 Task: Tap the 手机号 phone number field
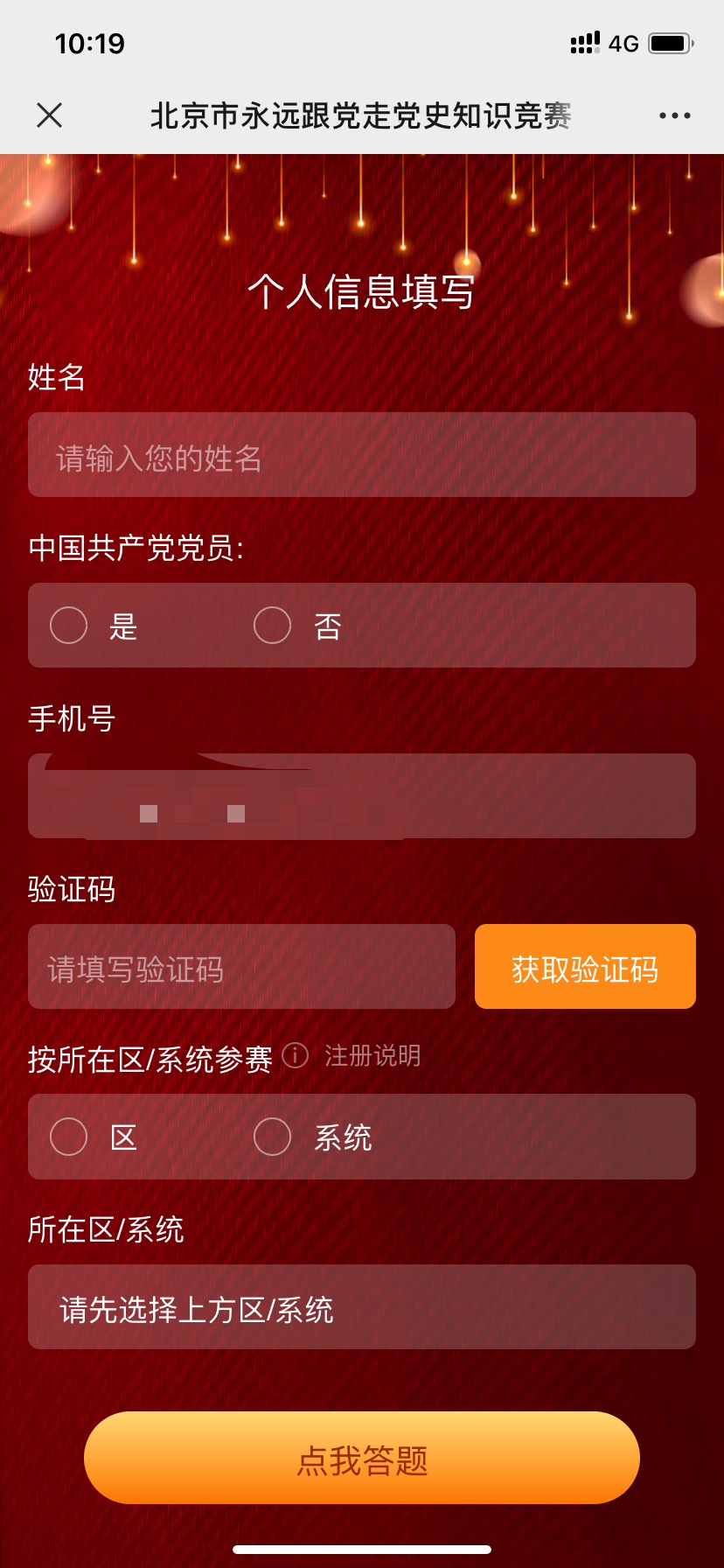[361, 796]
